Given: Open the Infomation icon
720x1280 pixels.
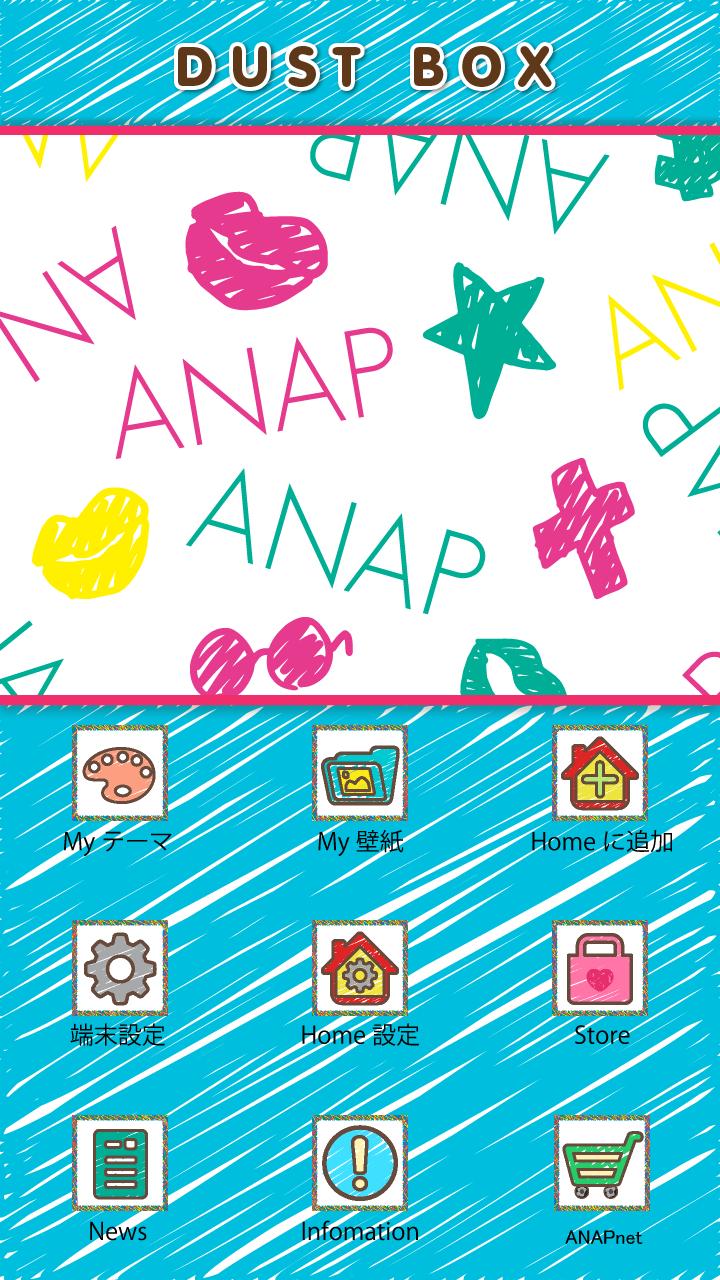Looking at the screenshot, I should [359, 1163].
